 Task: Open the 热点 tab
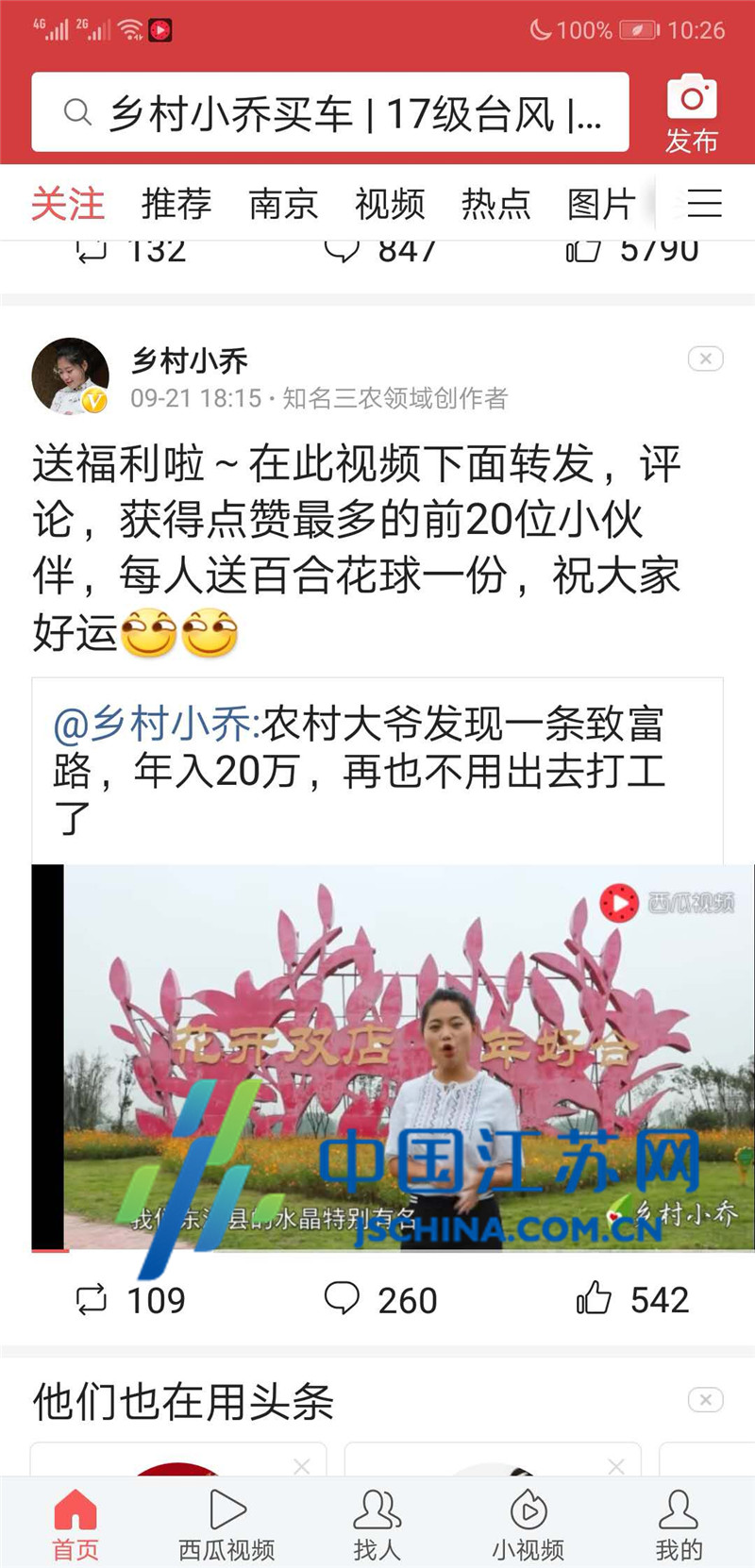pyautogui.click(x=496, y=204)
